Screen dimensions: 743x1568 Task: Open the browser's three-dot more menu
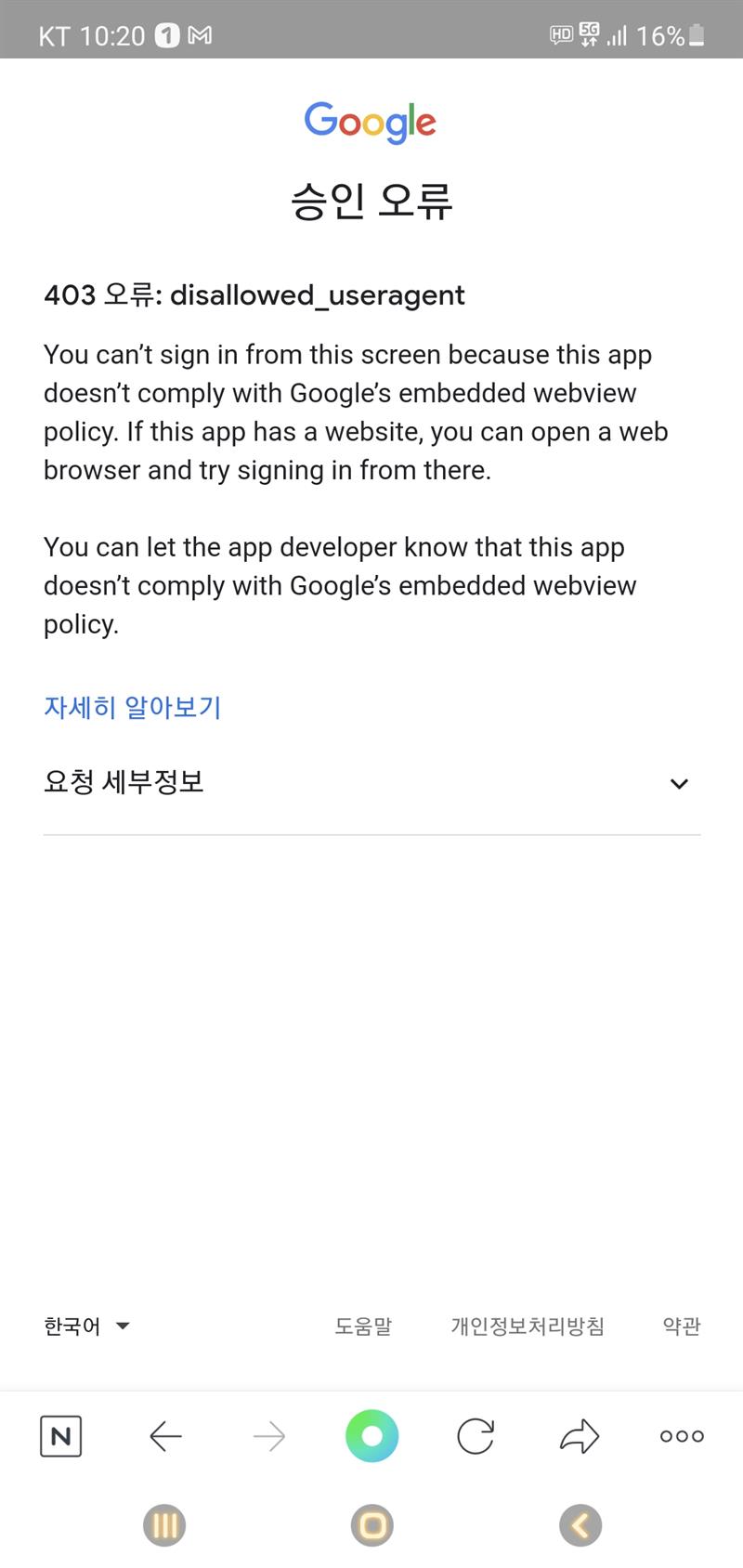[682, 1436]
